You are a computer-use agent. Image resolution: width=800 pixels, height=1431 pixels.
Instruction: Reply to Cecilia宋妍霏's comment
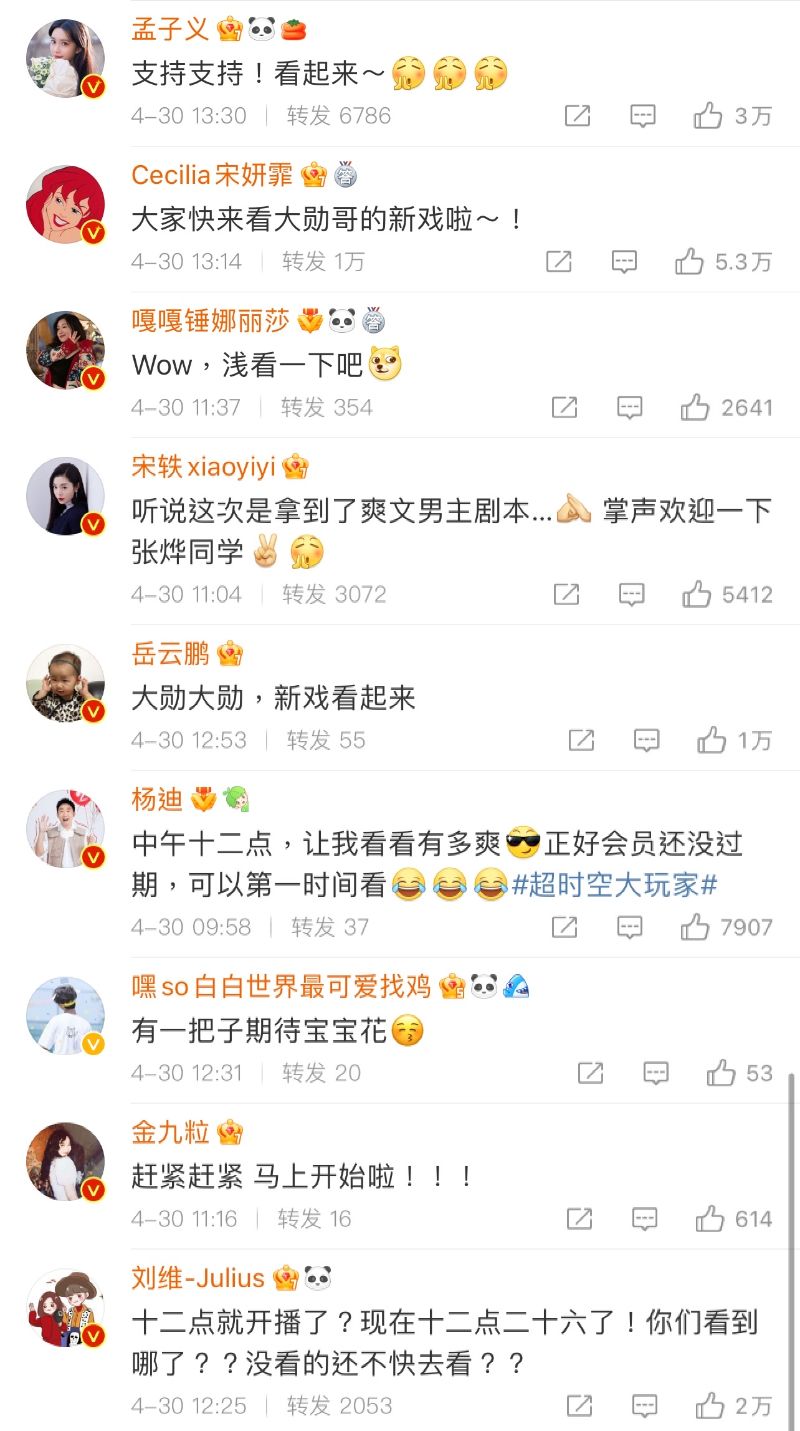point(624,262)
